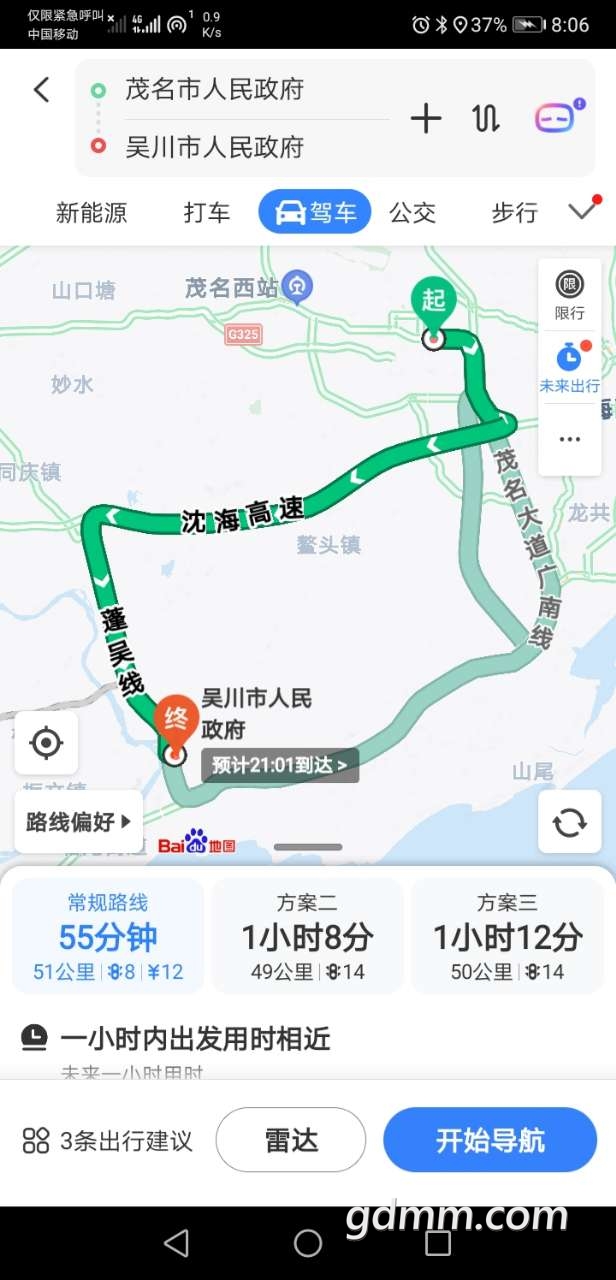Switch to the 新能源 tab
616x1280 pixels.
click(x=91, y=212)
